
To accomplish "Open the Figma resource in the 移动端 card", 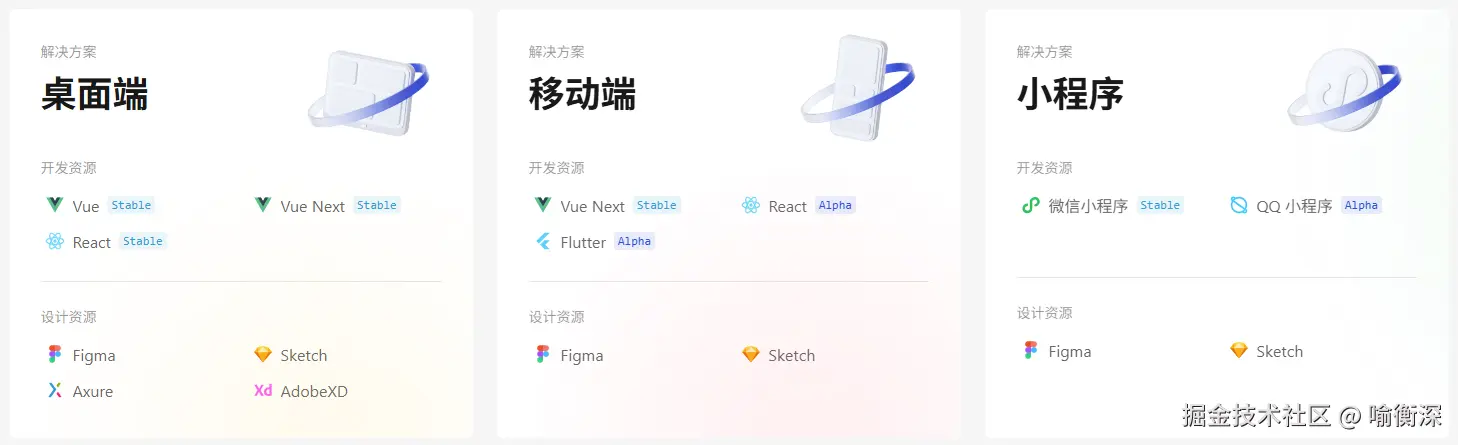I will pyautogui.click(x=581, y=355).
